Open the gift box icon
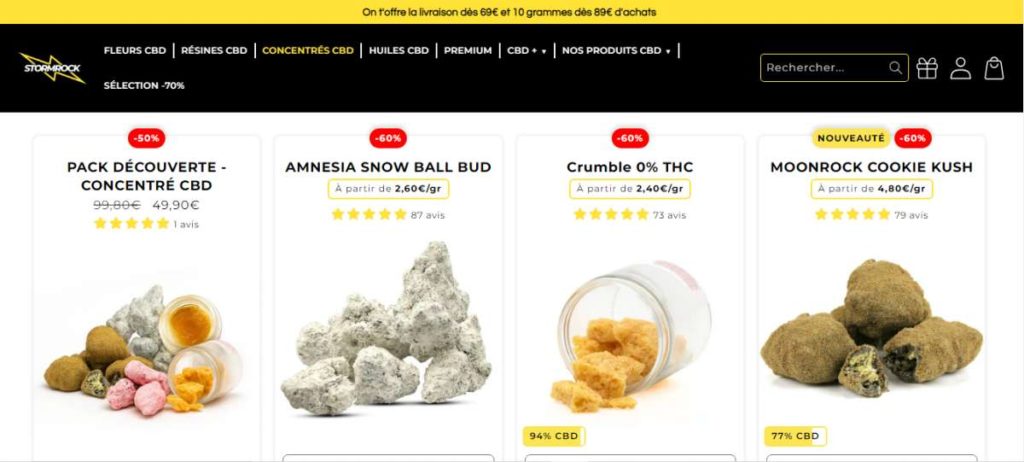Screen dimensions: 1024x462 click(x=927, y=68)
